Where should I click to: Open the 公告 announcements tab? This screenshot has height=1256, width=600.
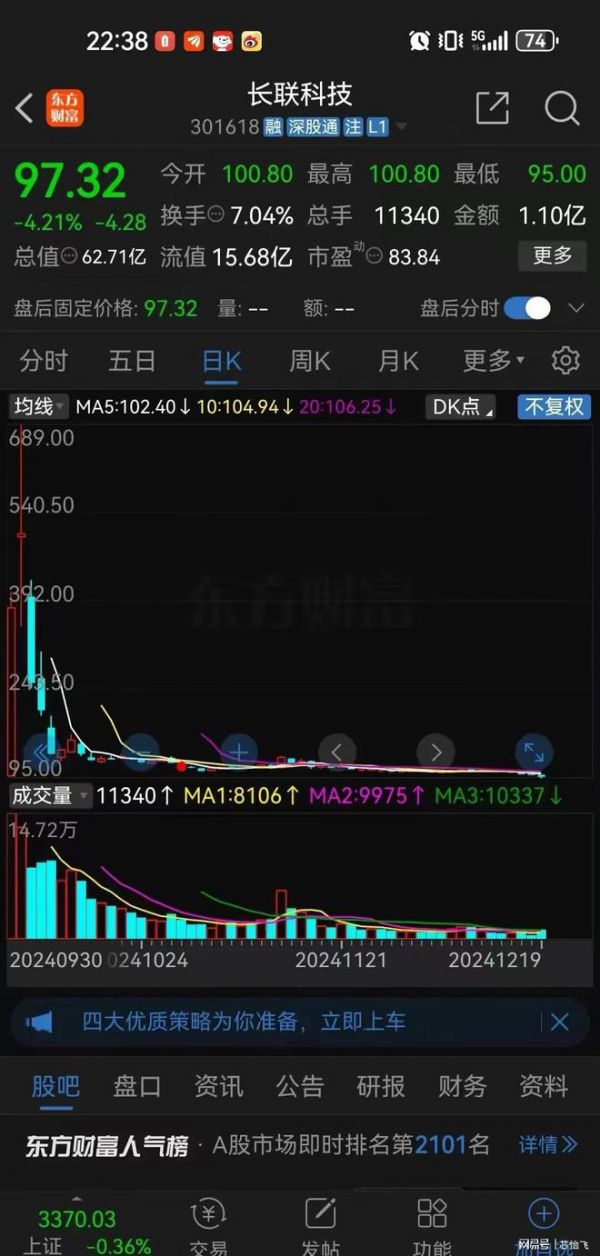click(299, 1086)
